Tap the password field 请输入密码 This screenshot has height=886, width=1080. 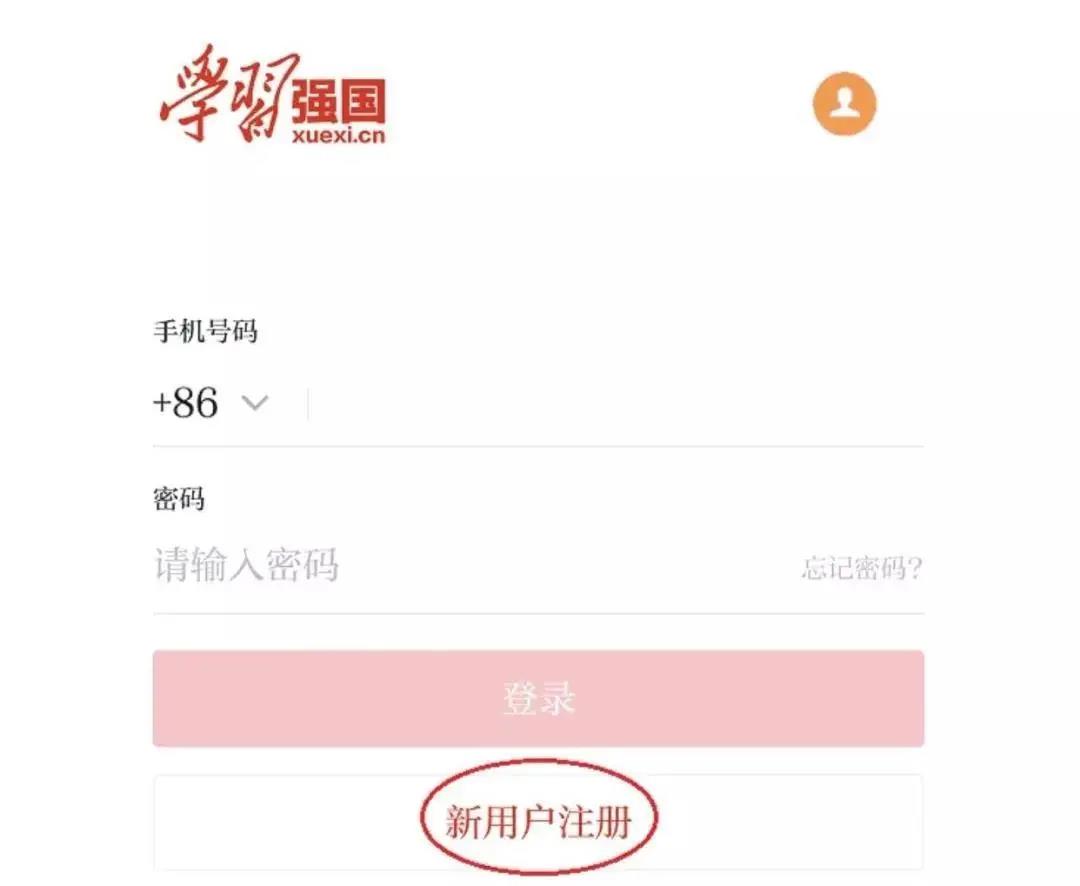[x=450, y=566]
